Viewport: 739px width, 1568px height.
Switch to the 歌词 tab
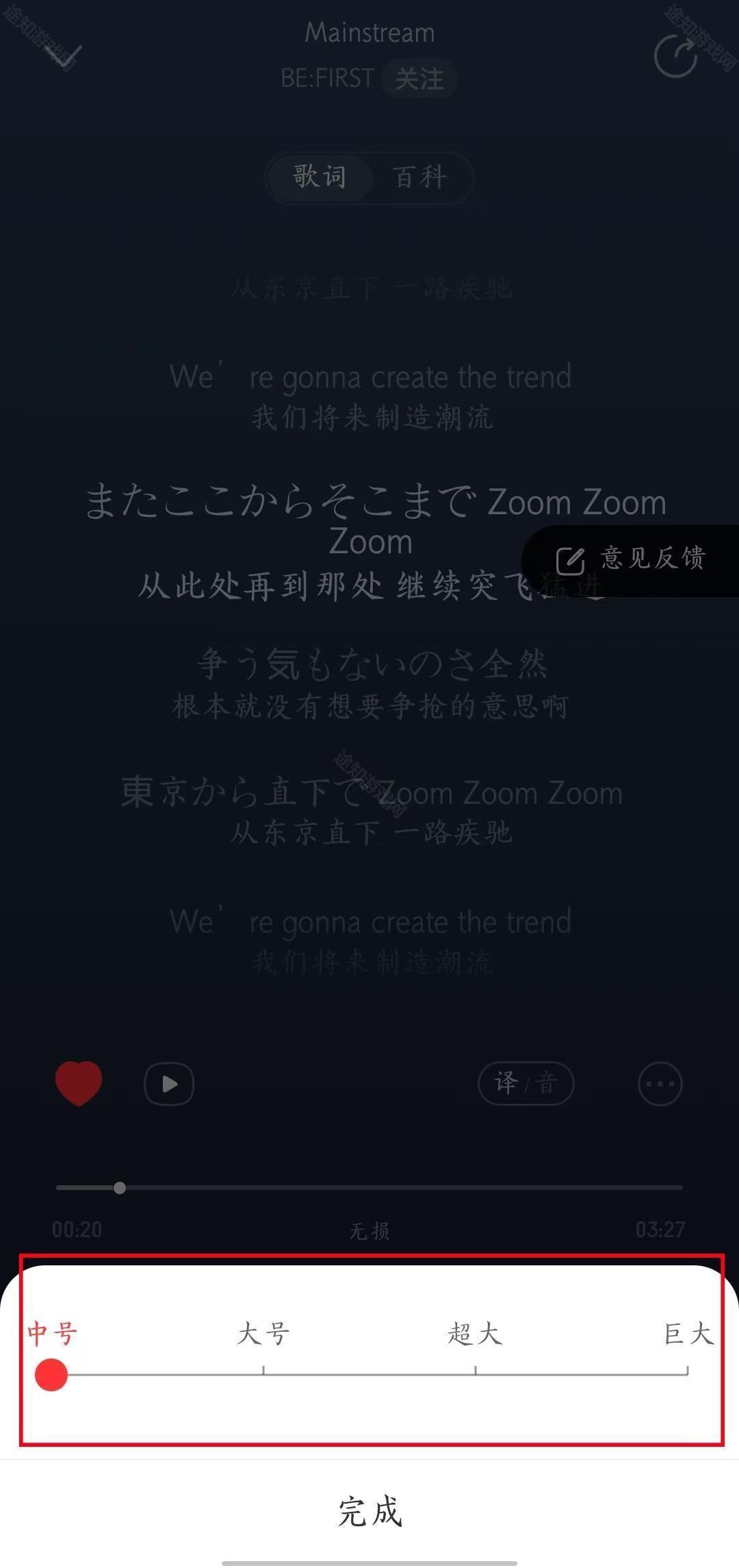320,177
